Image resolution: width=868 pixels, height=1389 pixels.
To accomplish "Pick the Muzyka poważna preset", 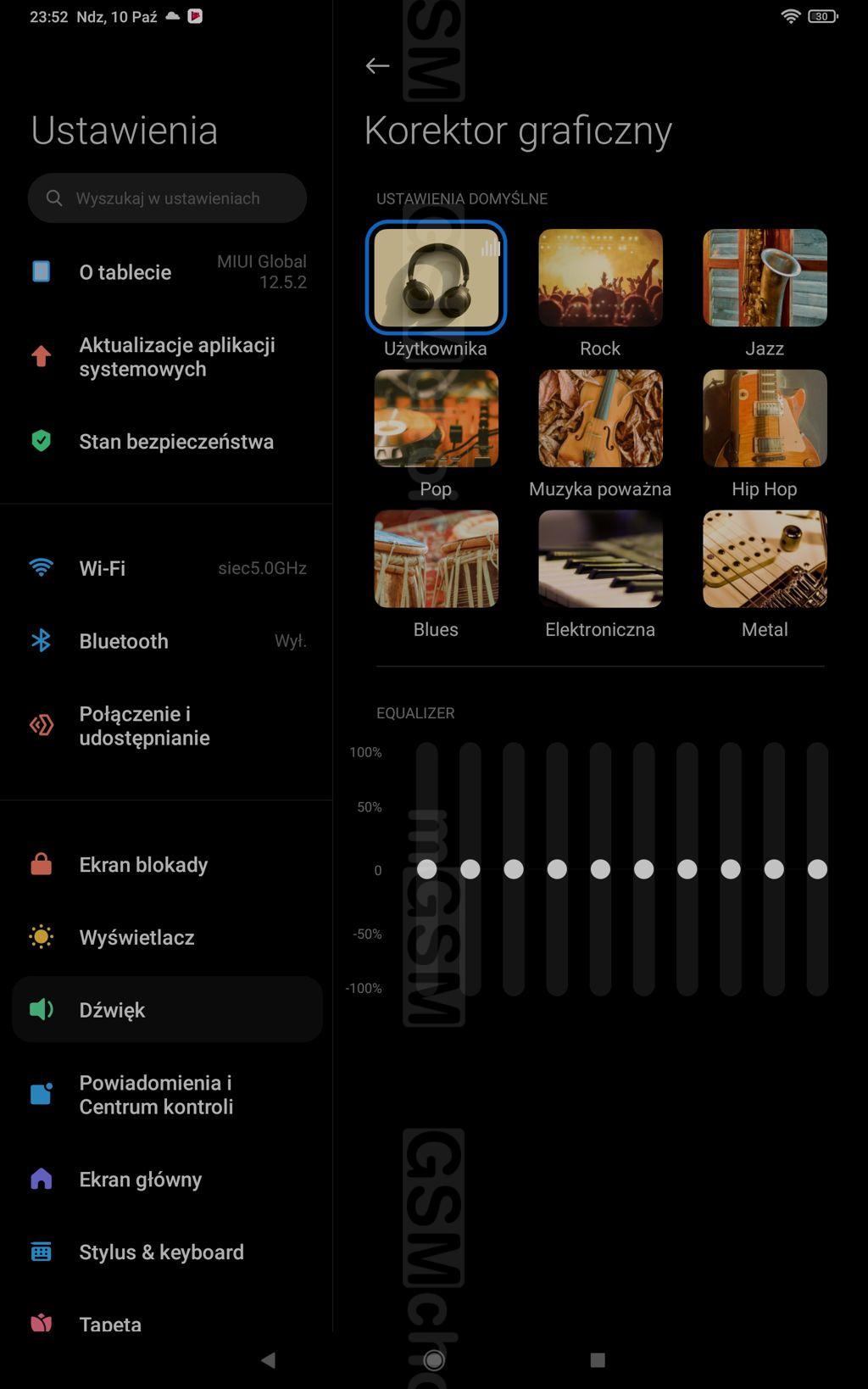I will click(600, 419).
